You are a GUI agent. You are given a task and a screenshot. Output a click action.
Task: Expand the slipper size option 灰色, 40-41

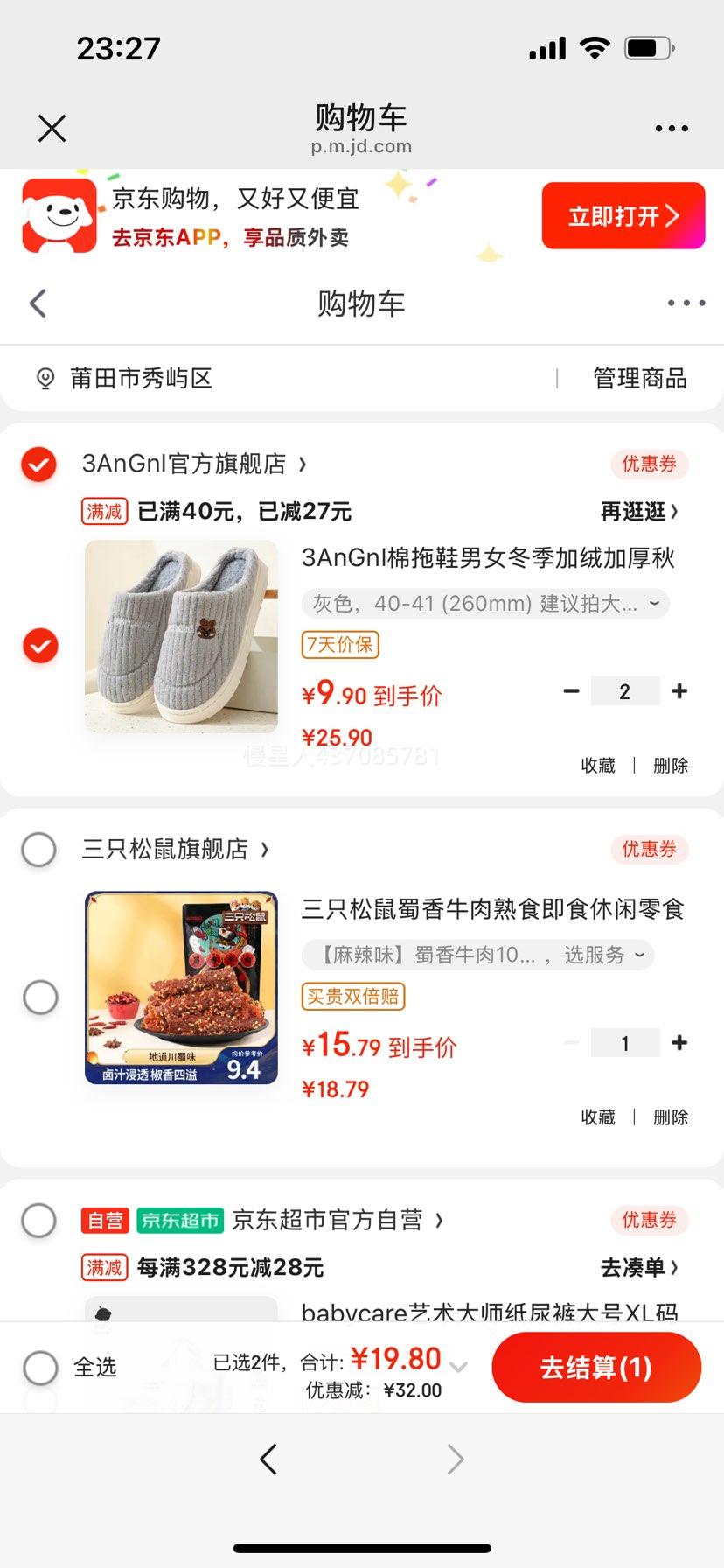485,603
